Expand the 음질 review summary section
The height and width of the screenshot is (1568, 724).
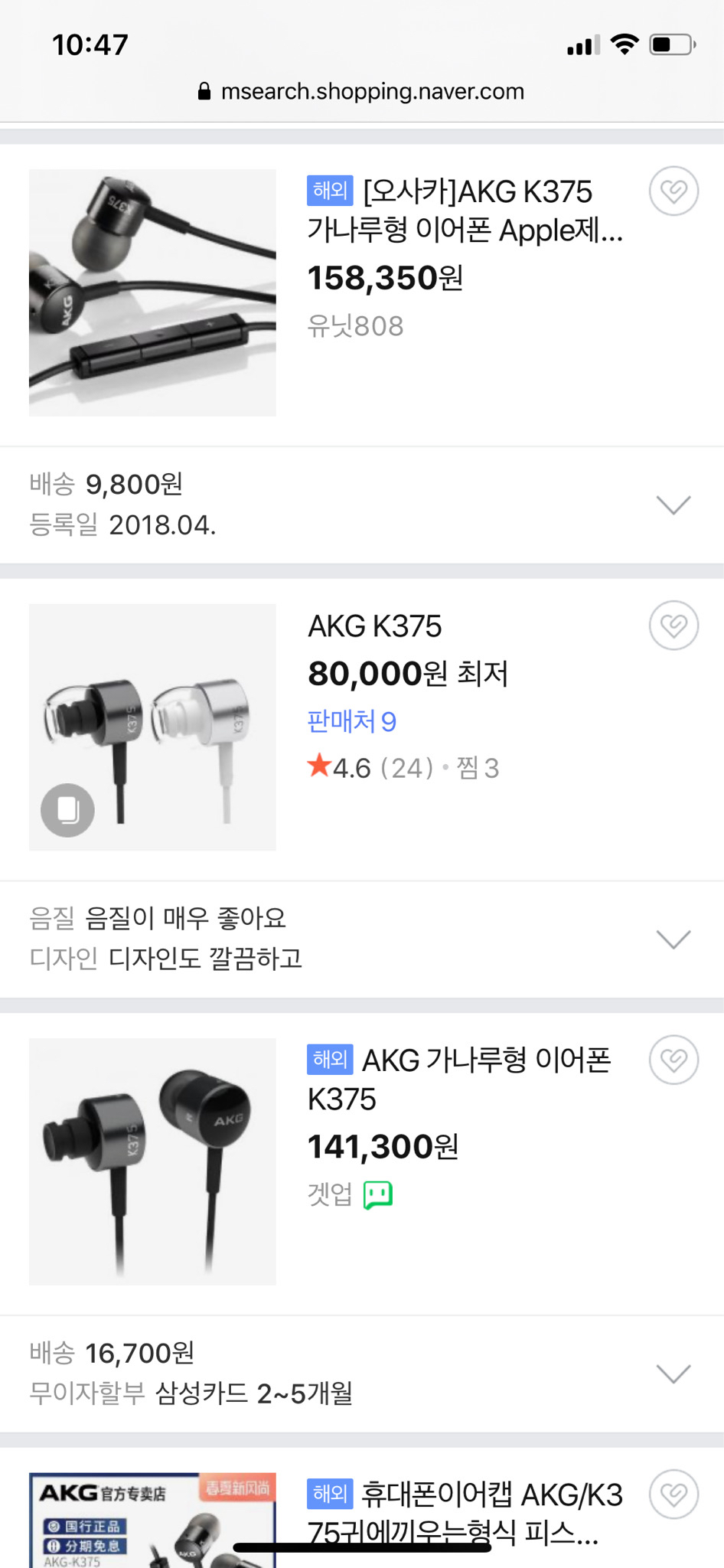pos(672,936)
